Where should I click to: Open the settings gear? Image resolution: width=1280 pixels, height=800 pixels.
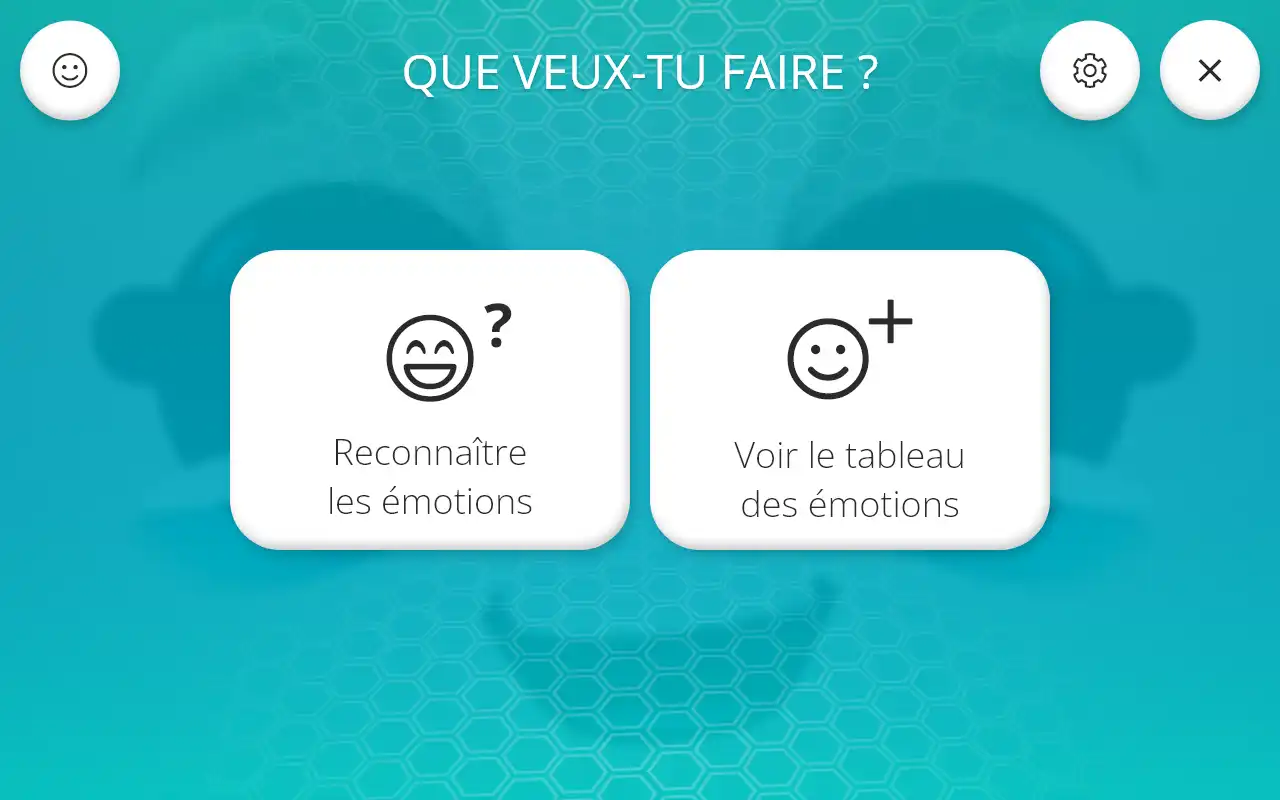point(1089,70)
